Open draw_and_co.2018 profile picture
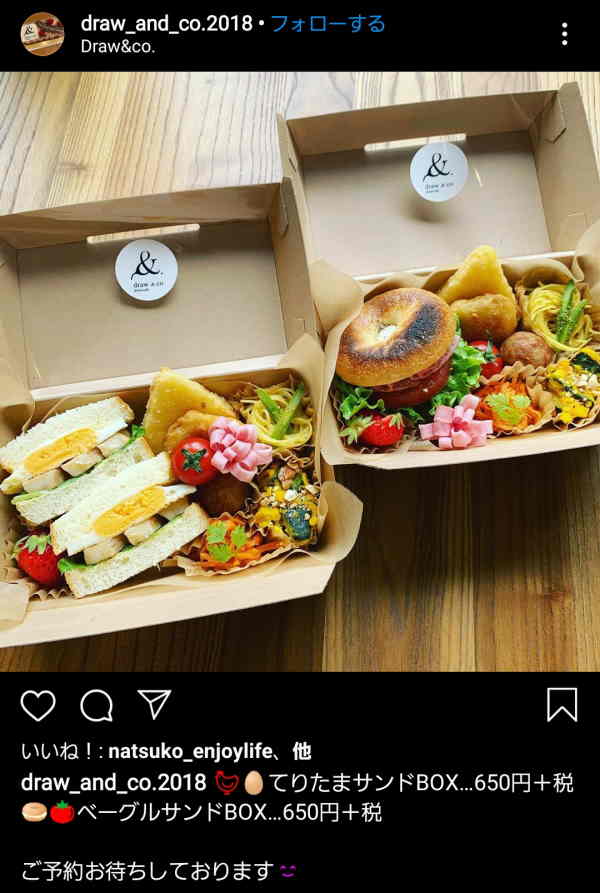This screenshot has width=600, height=893. 42,34
